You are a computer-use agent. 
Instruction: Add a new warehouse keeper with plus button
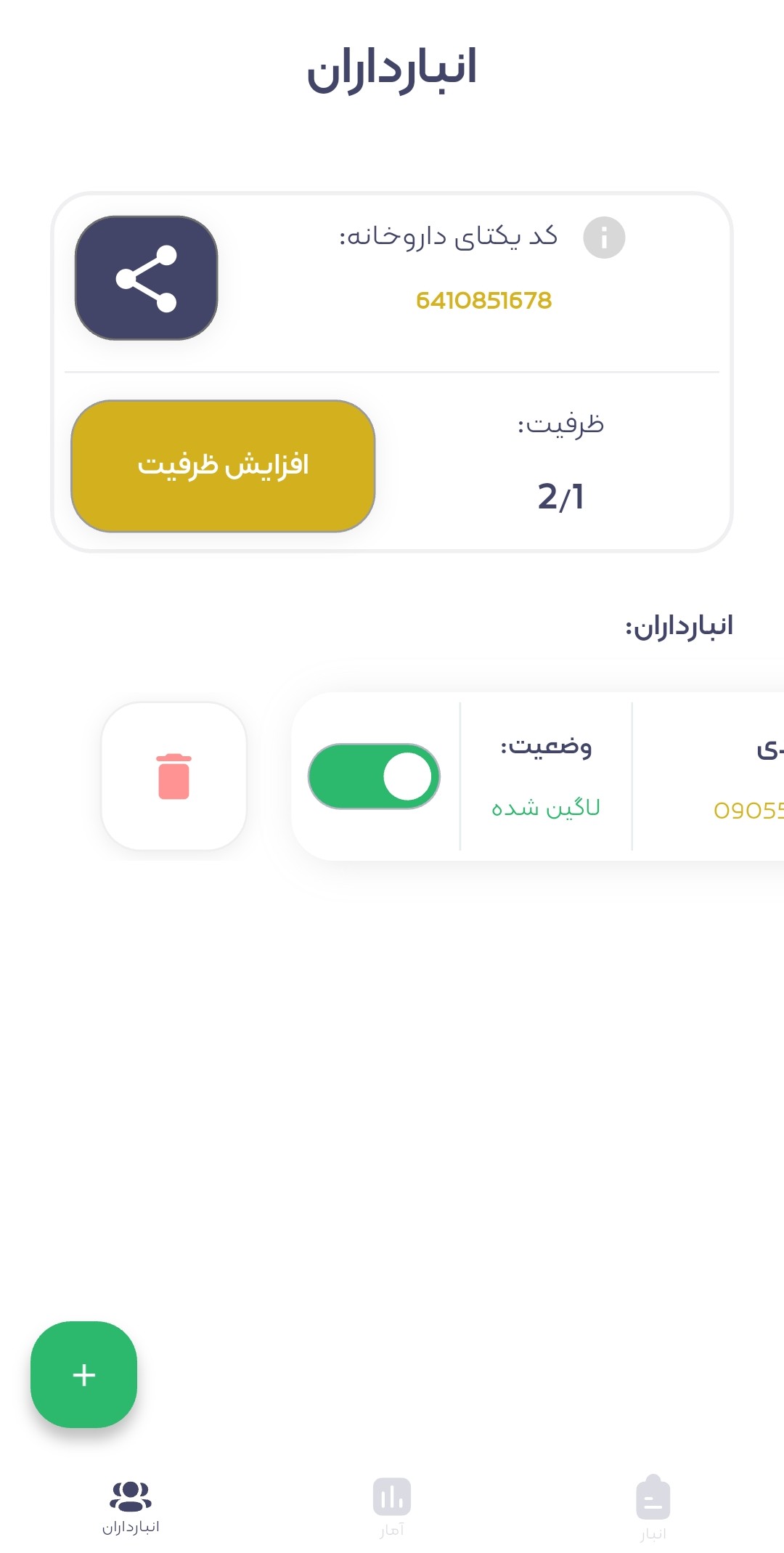click(84, 1374)
